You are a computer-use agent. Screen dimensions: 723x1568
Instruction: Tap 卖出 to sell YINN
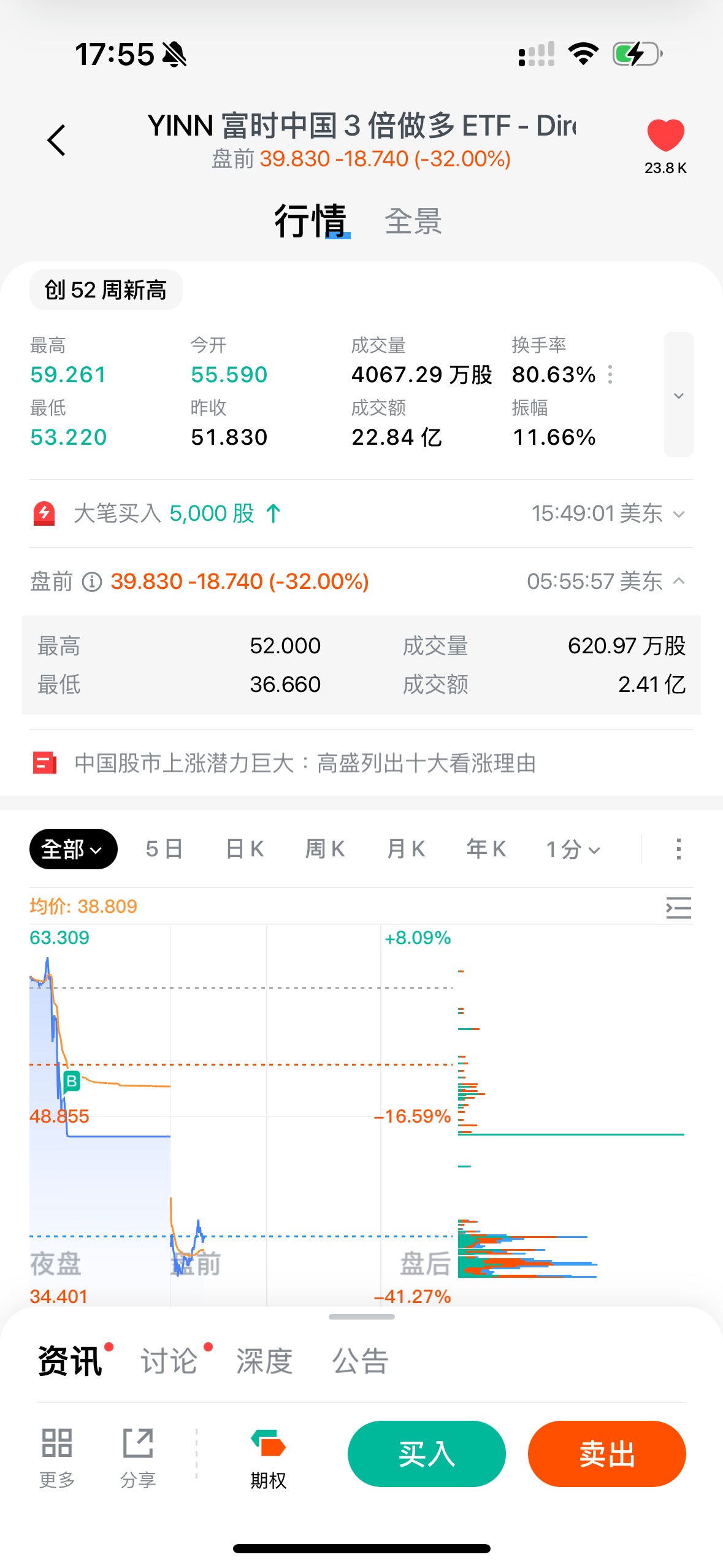tap(606, 1454)
